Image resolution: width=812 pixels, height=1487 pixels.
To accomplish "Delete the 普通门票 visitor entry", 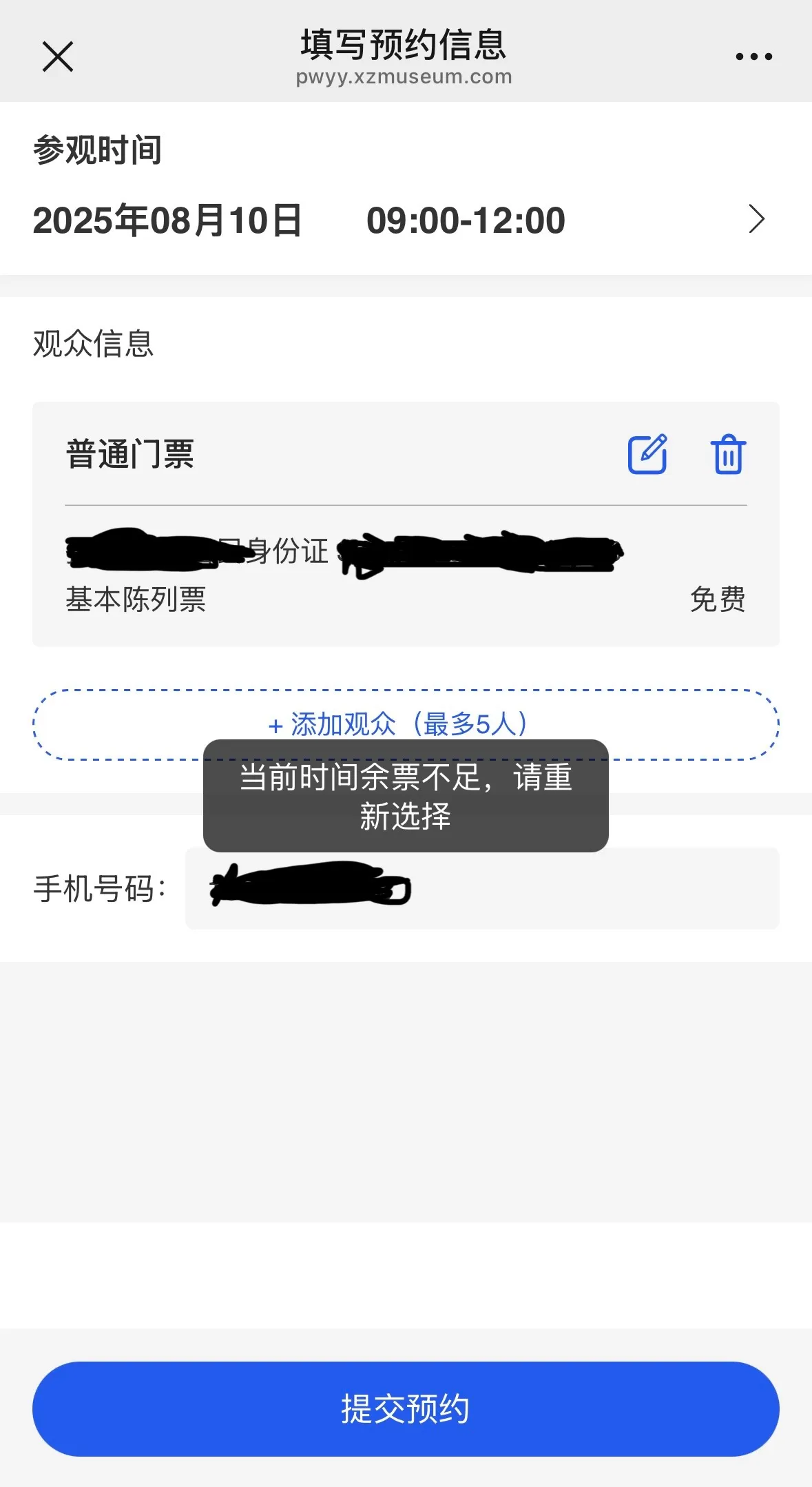I will [728, 454].
